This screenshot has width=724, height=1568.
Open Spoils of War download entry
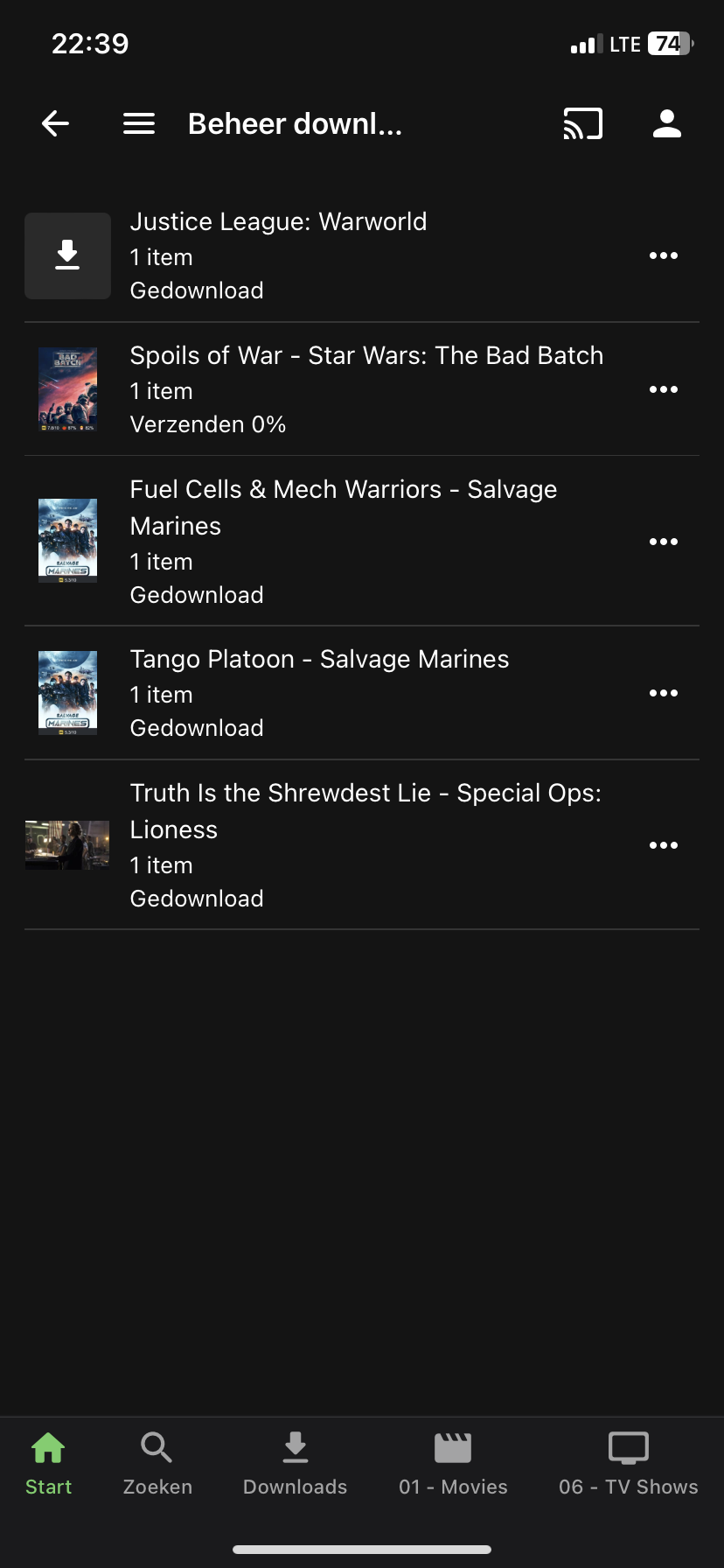tap(365, 389)
